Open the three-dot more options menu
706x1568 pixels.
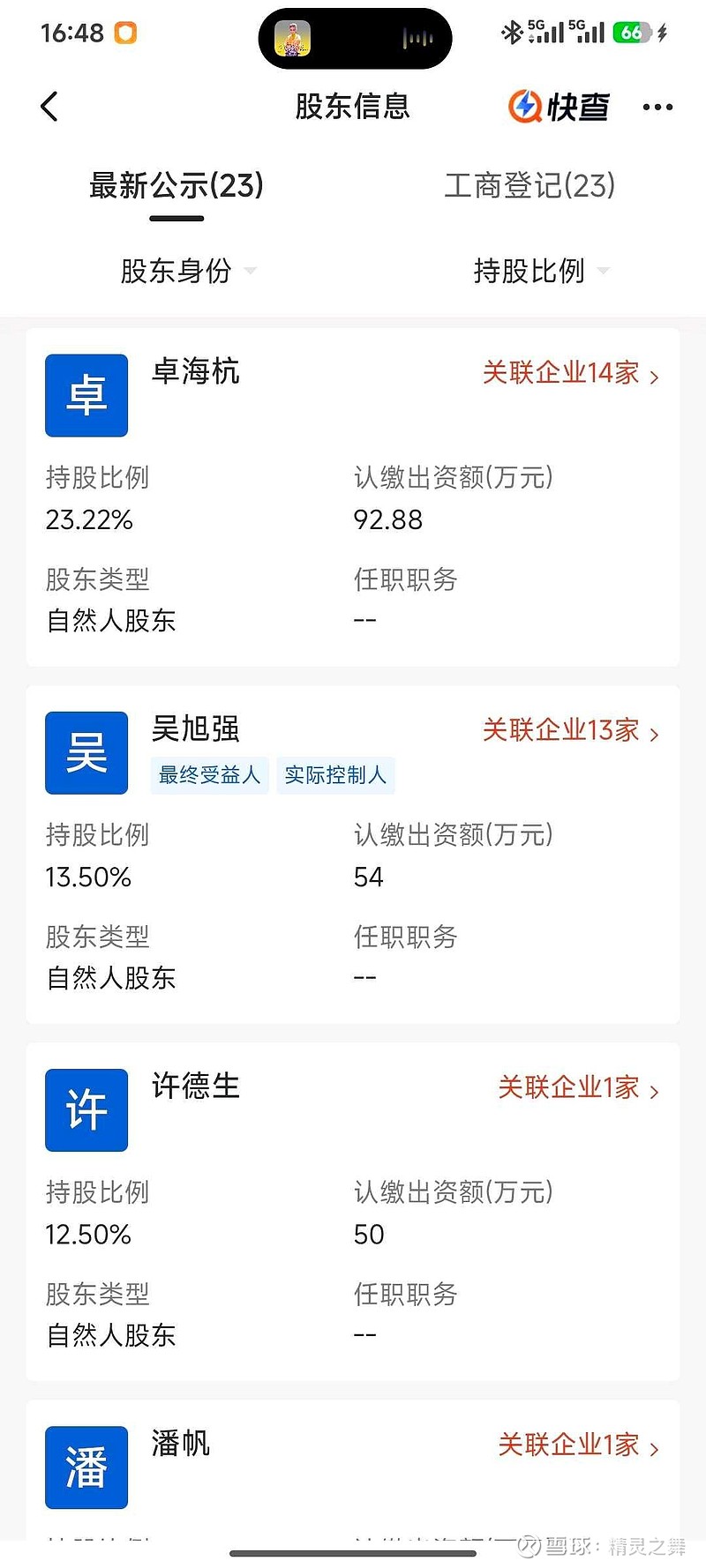[657, 107]
